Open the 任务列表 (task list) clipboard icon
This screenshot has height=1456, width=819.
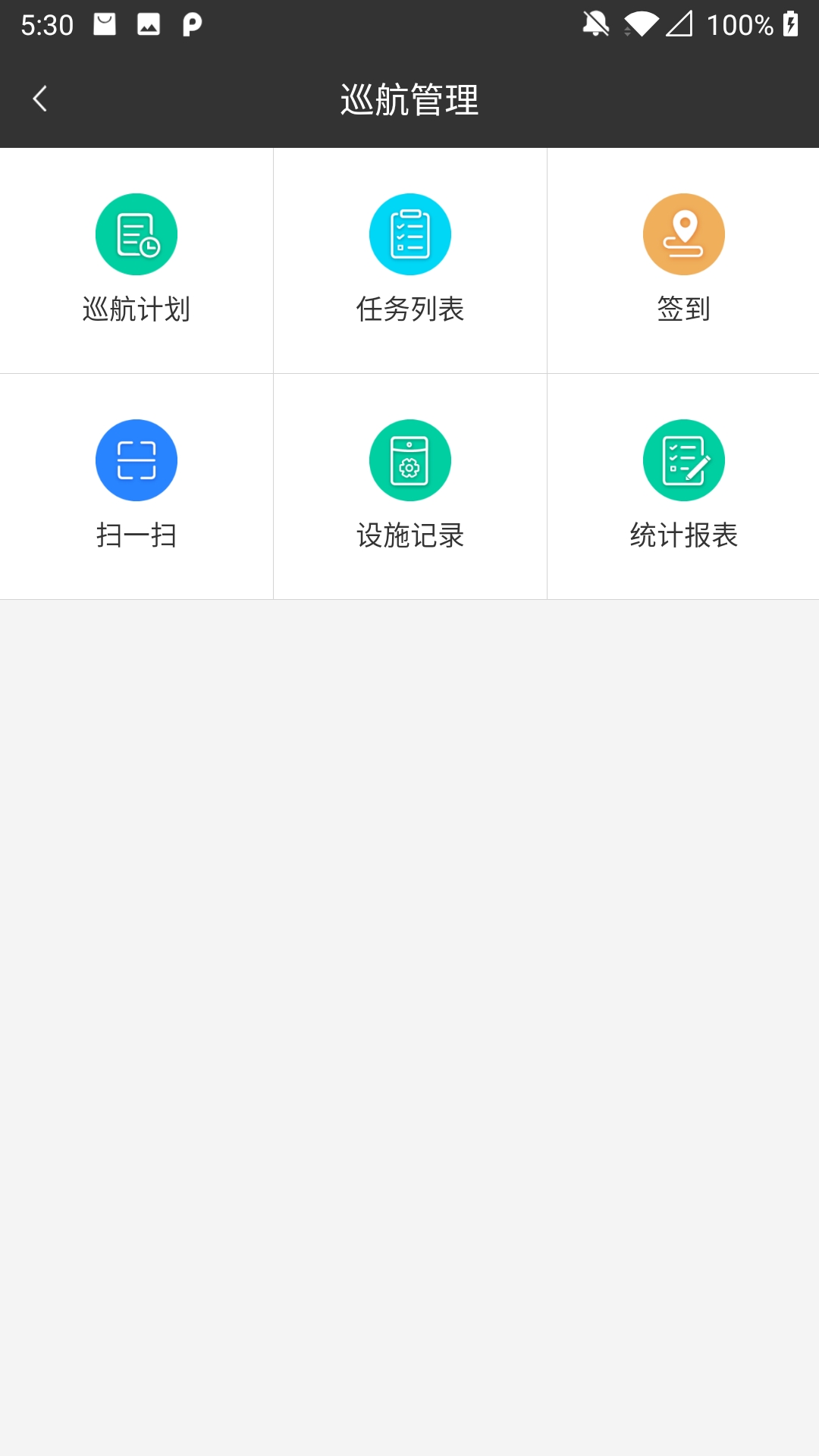tap(409, 233)
